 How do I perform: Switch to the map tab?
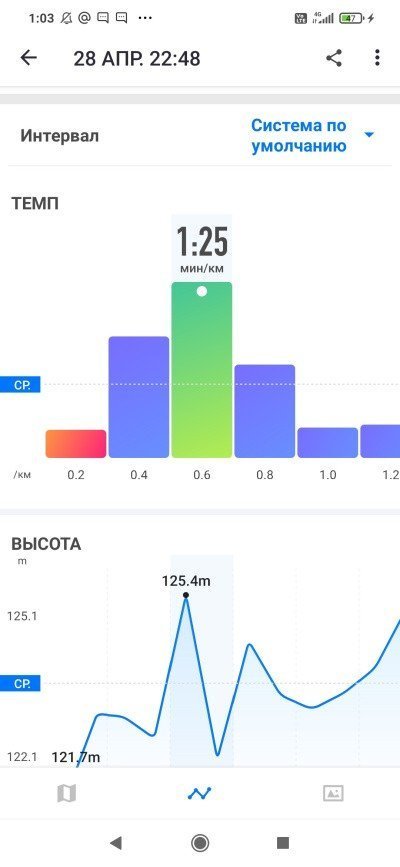[66, 794]
